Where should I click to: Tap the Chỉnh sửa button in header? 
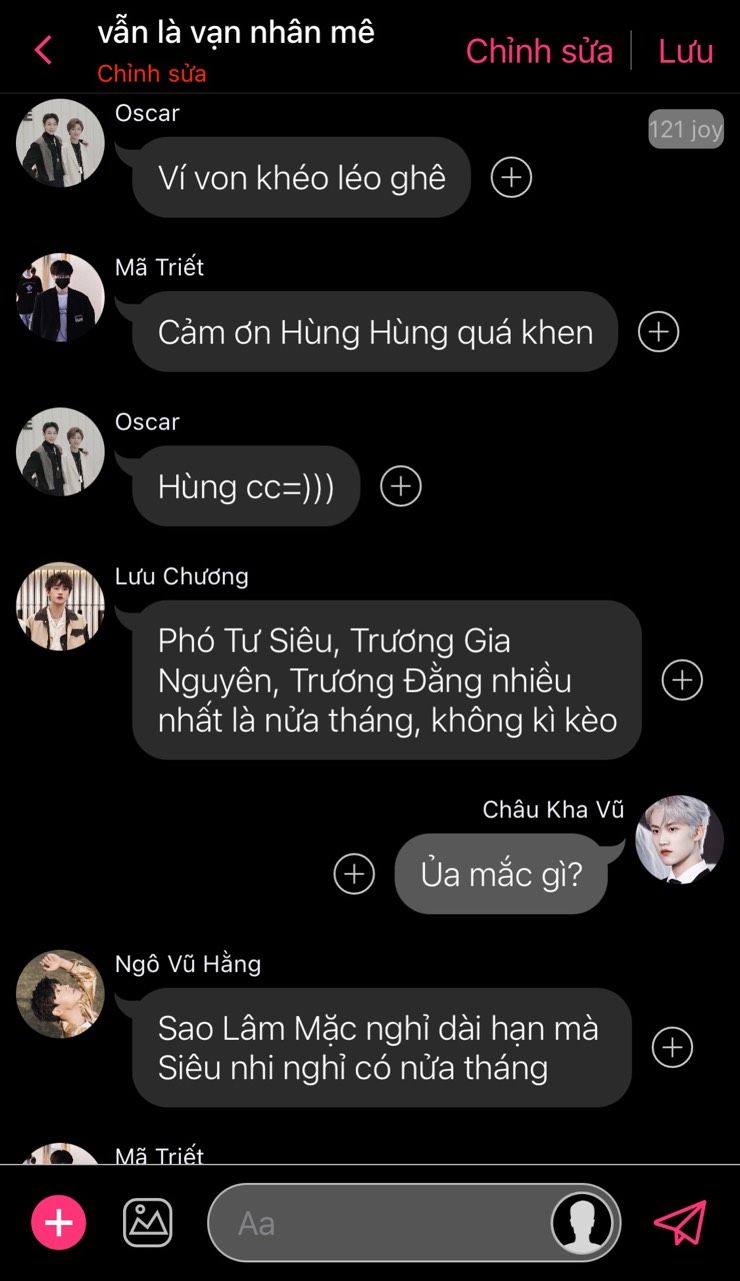click(539, 51)
